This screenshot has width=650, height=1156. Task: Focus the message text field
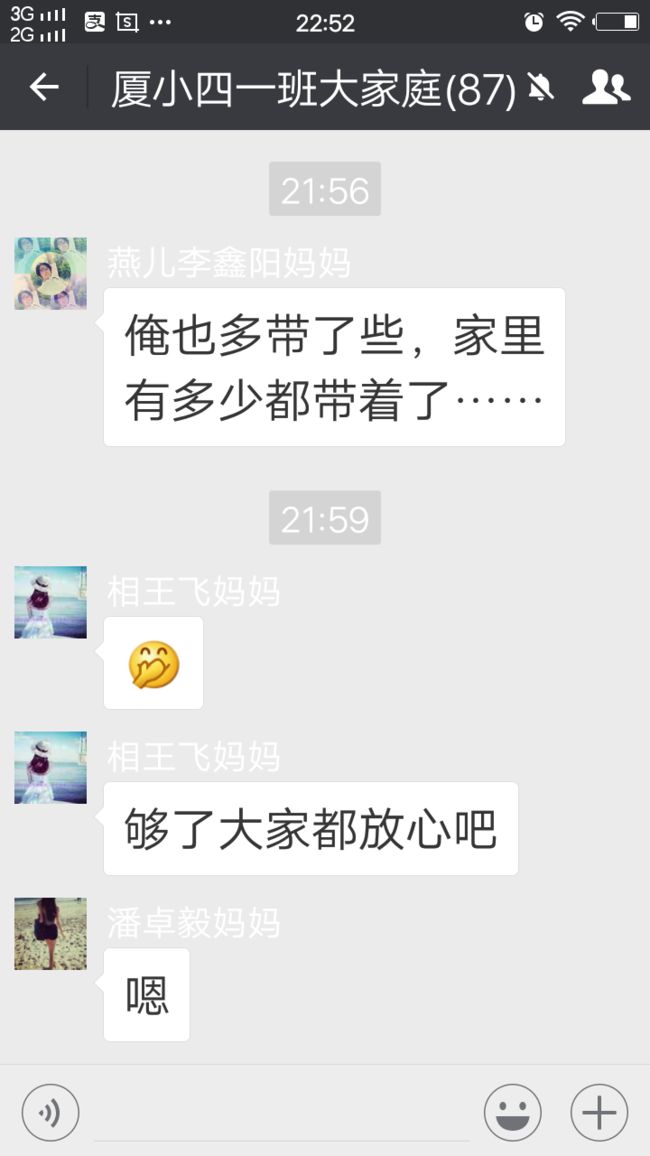point(282,1113)
